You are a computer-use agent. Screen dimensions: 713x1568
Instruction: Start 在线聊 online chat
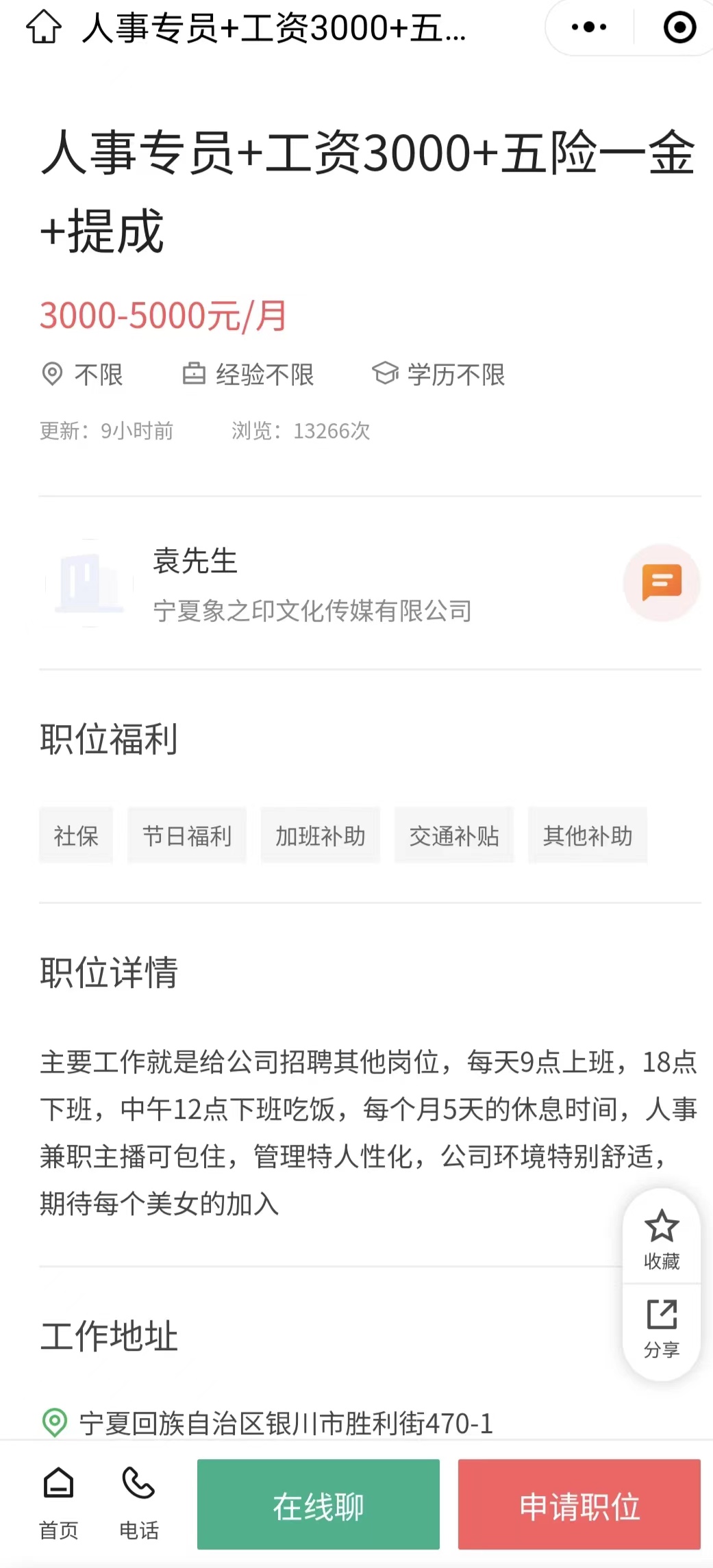[x=318, y=1505]
